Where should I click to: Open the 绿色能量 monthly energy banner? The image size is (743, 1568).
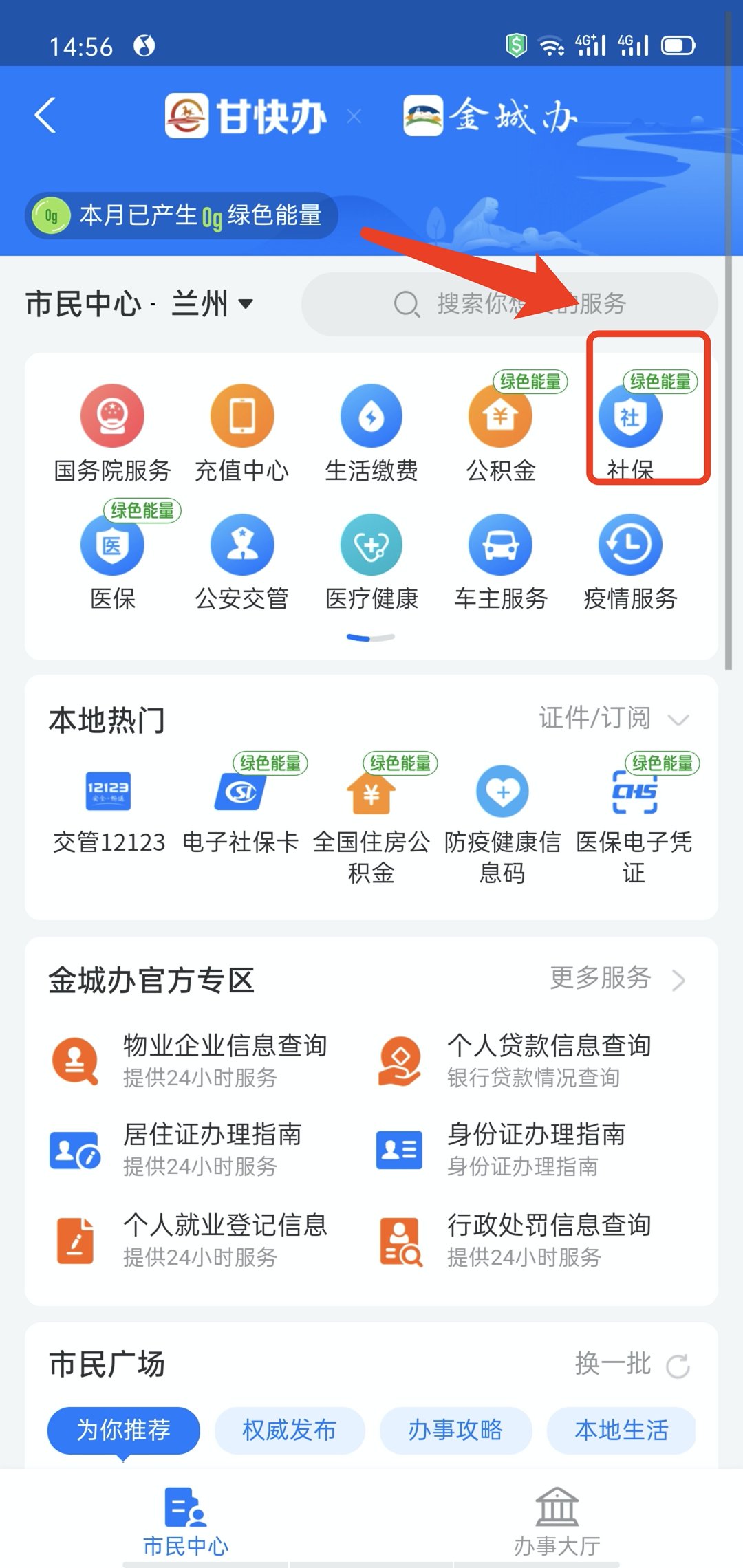point(182,216)
